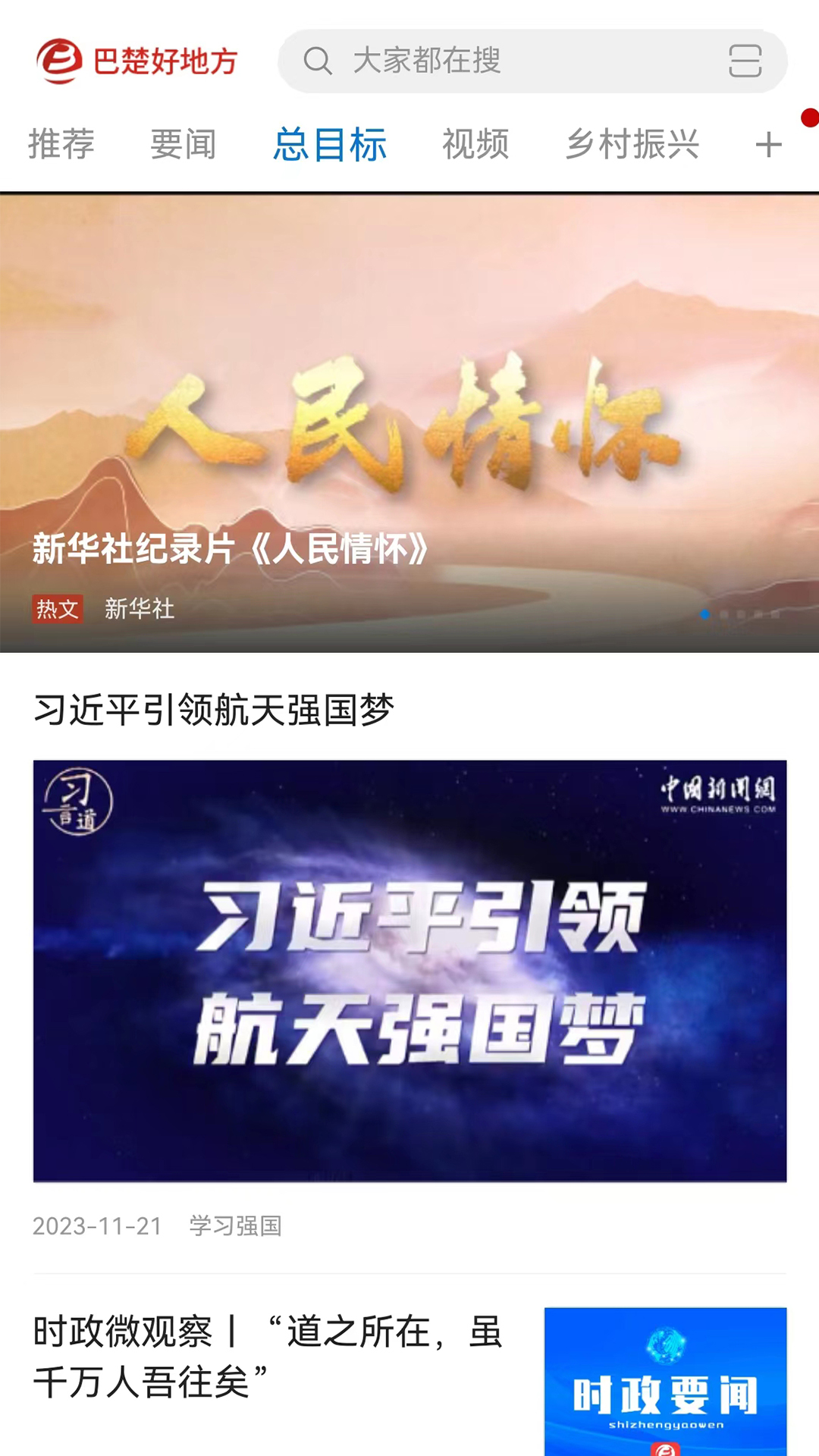Switch to the 视频 tab
The image size is (819, 1456).
coord(476,144)
